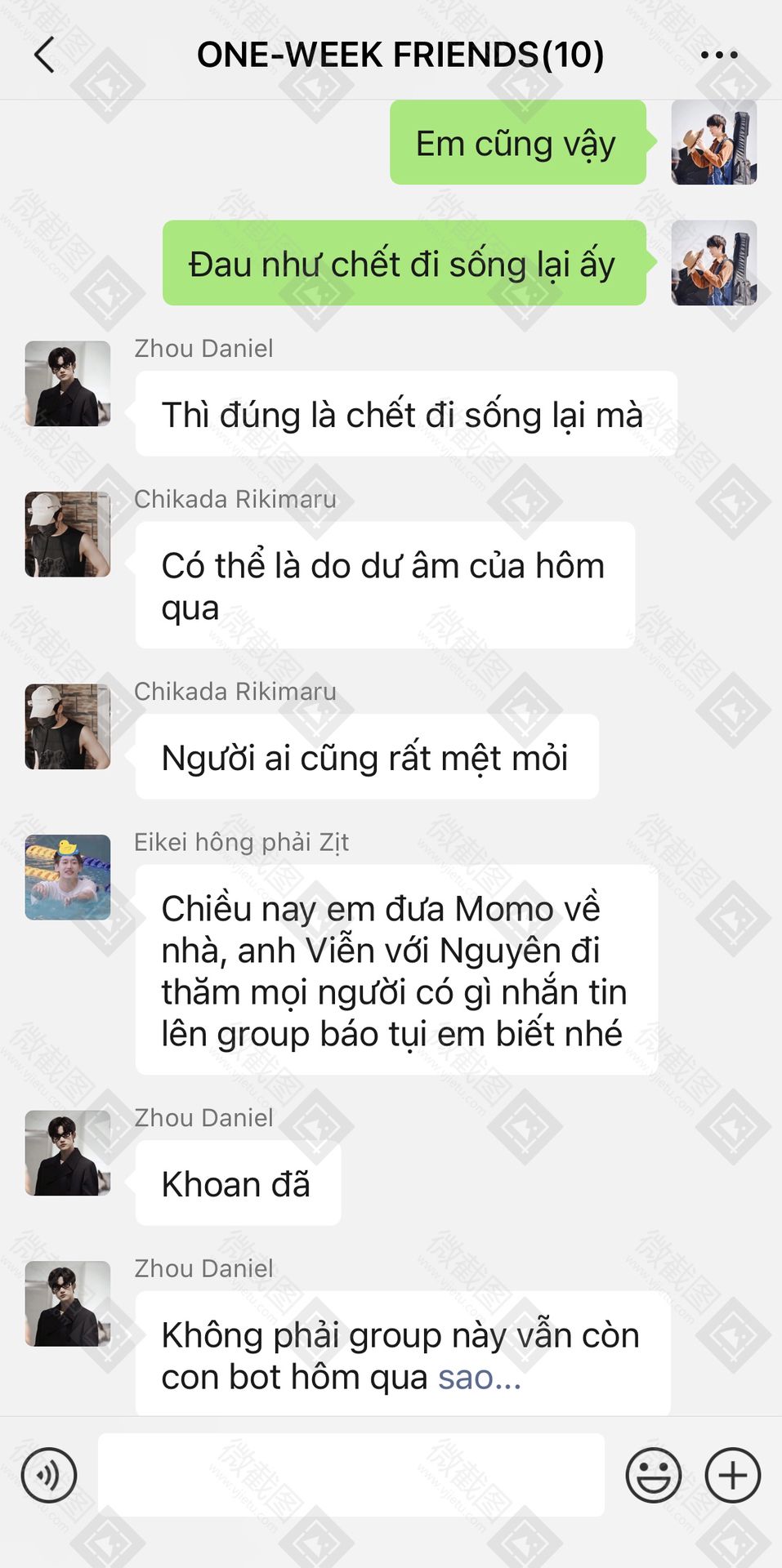Switch to voice message input

(x=49, y=1476)
